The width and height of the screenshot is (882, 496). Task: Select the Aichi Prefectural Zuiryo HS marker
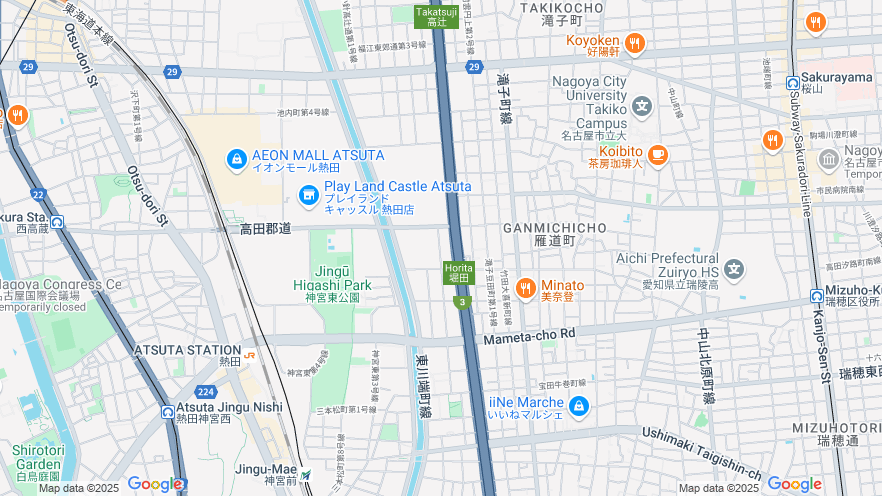(735, 268)
